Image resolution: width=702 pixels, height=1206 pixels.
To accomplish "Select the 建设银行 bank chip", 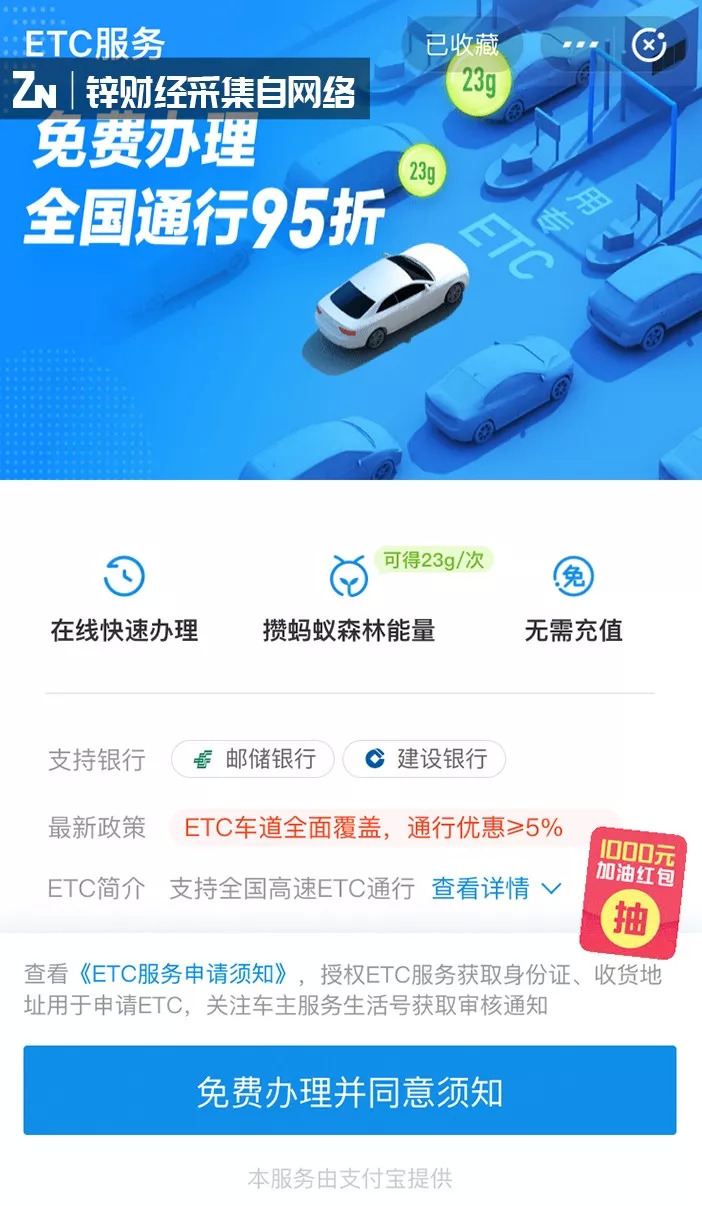I will [x=424, y=759].
